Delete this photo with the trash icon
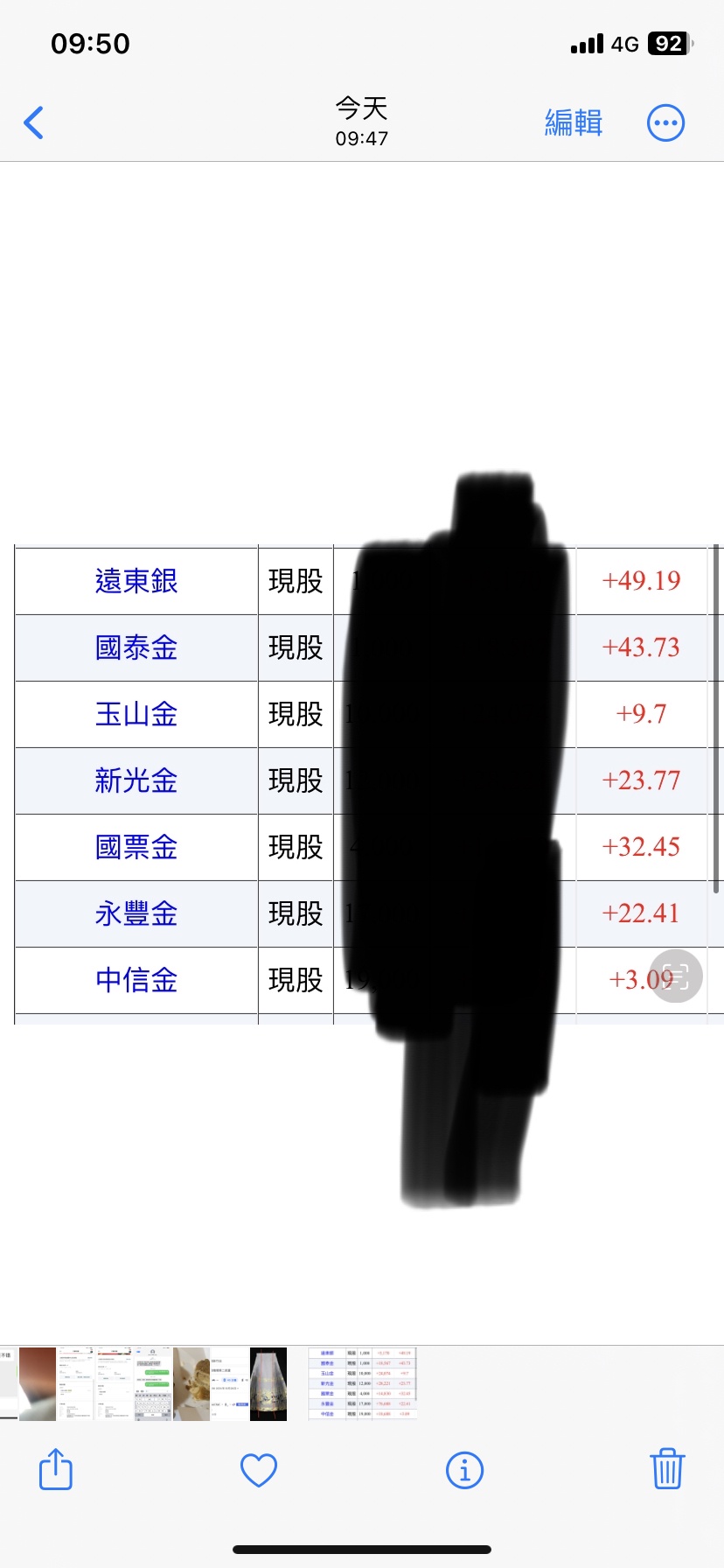The image size is (724, 1568). point(666,1469)
